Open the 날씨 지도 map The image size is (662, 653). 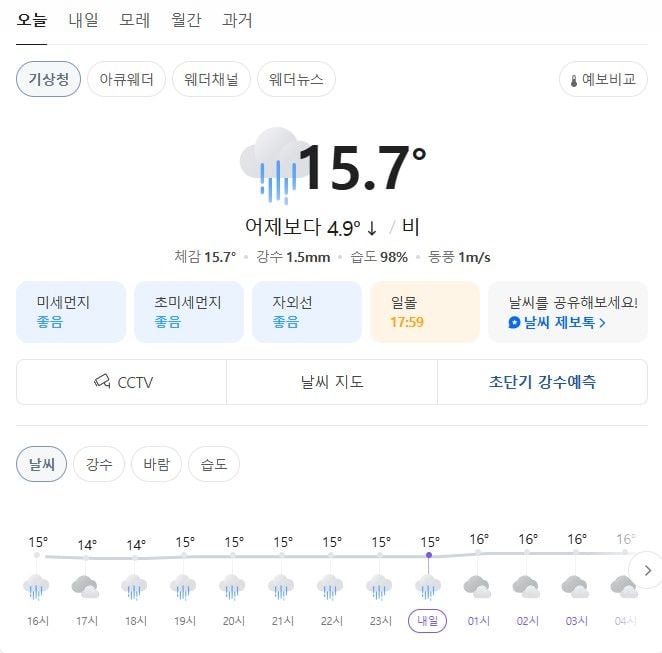pyautogui.click(x=332, y=382)
